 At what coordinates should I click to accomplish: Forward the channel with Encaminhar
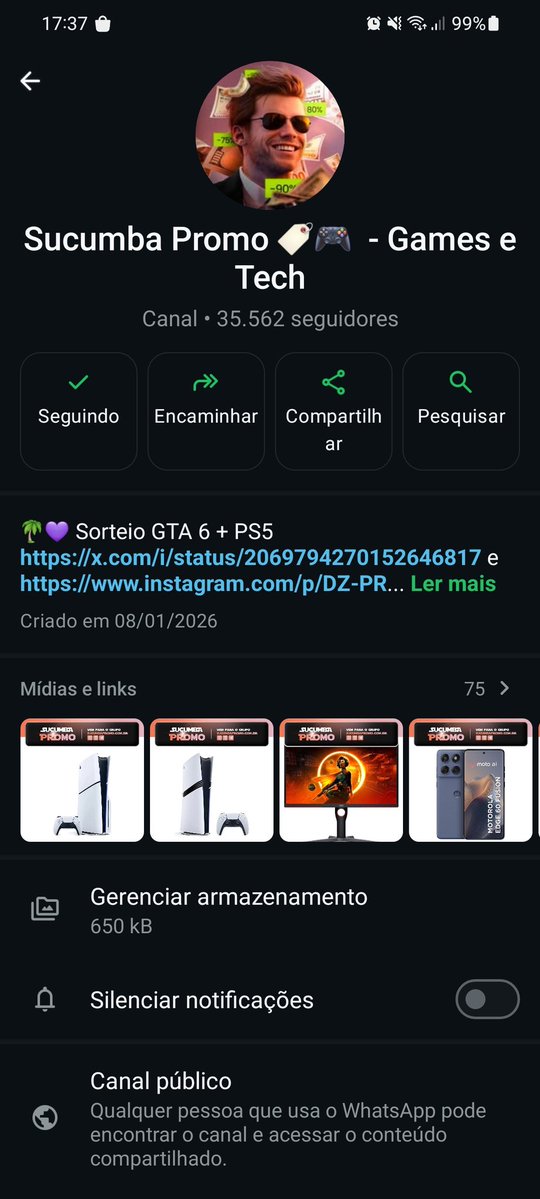pyautogui.click(x=206, y=411)
